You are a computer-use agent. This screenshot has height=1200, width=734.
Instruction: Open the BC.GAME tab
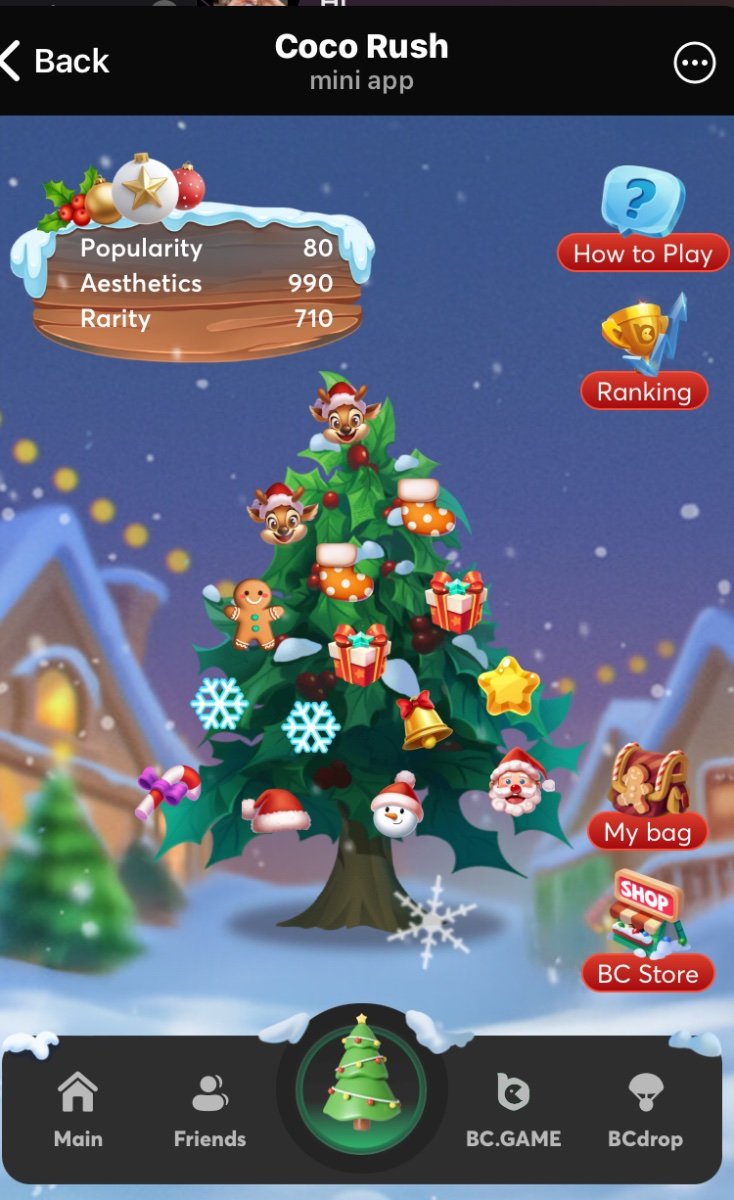513,1108
